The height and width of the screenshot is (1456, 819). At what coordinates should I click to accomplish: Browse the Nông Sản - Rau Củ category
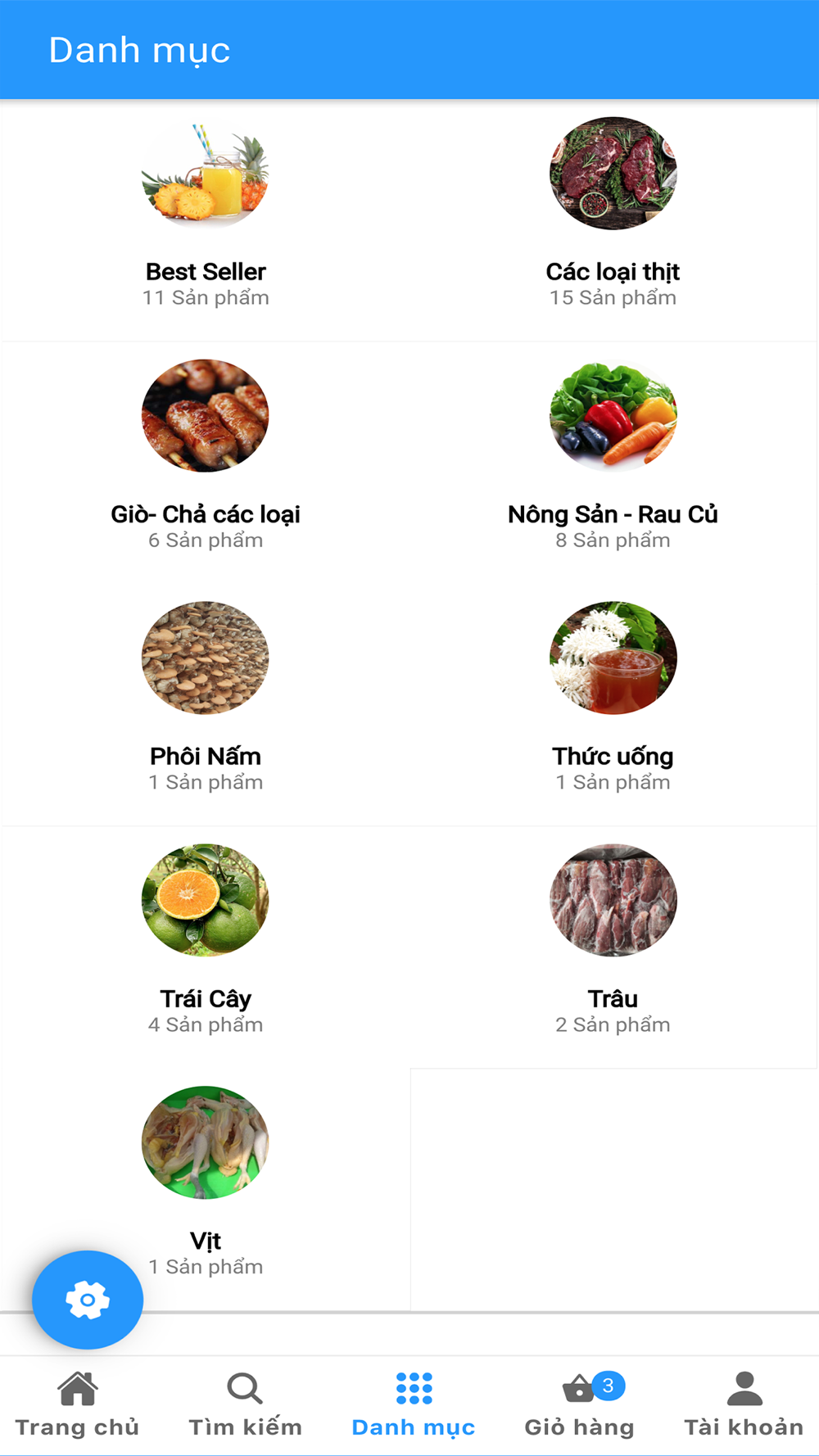coord(613,463)
